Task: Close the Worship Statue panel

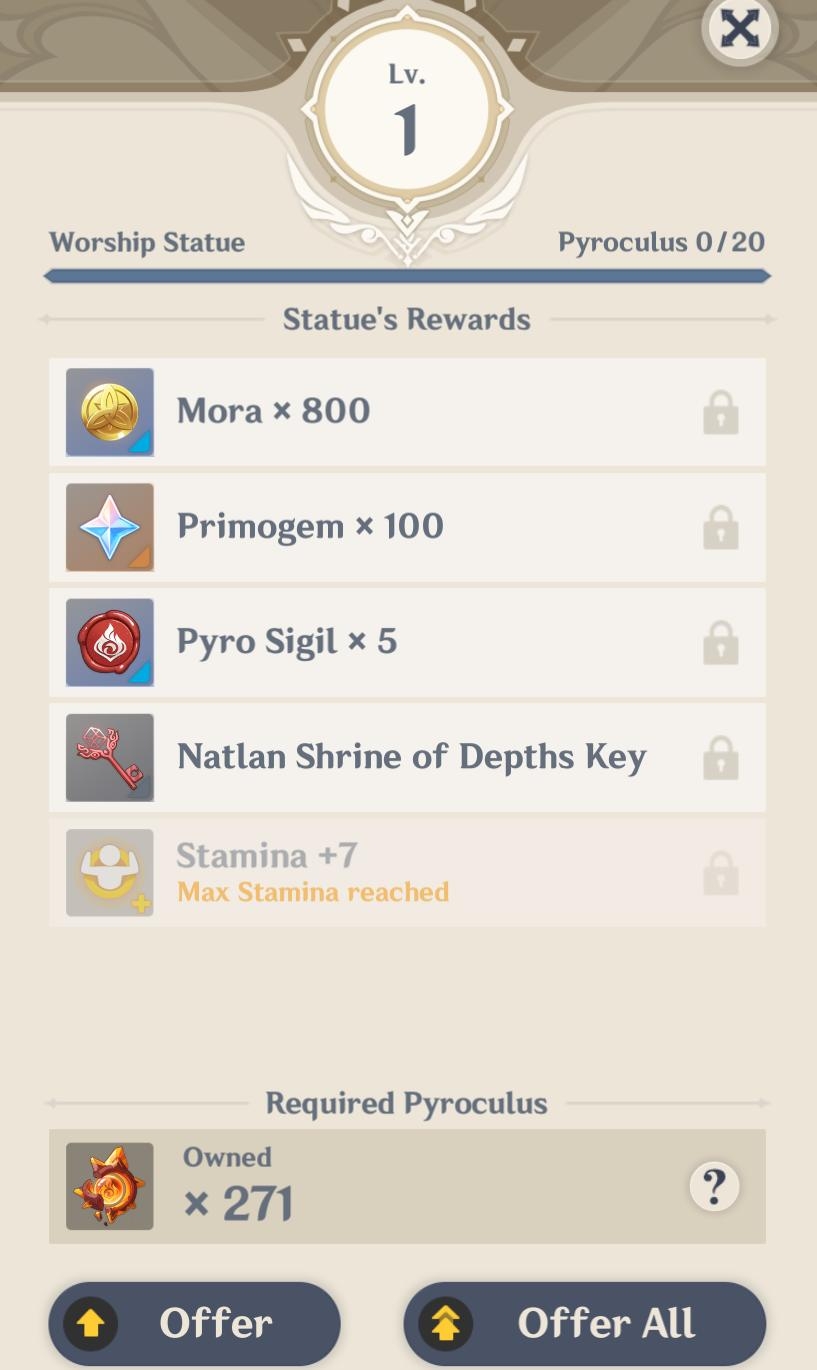Action: (x=739, y=28)
